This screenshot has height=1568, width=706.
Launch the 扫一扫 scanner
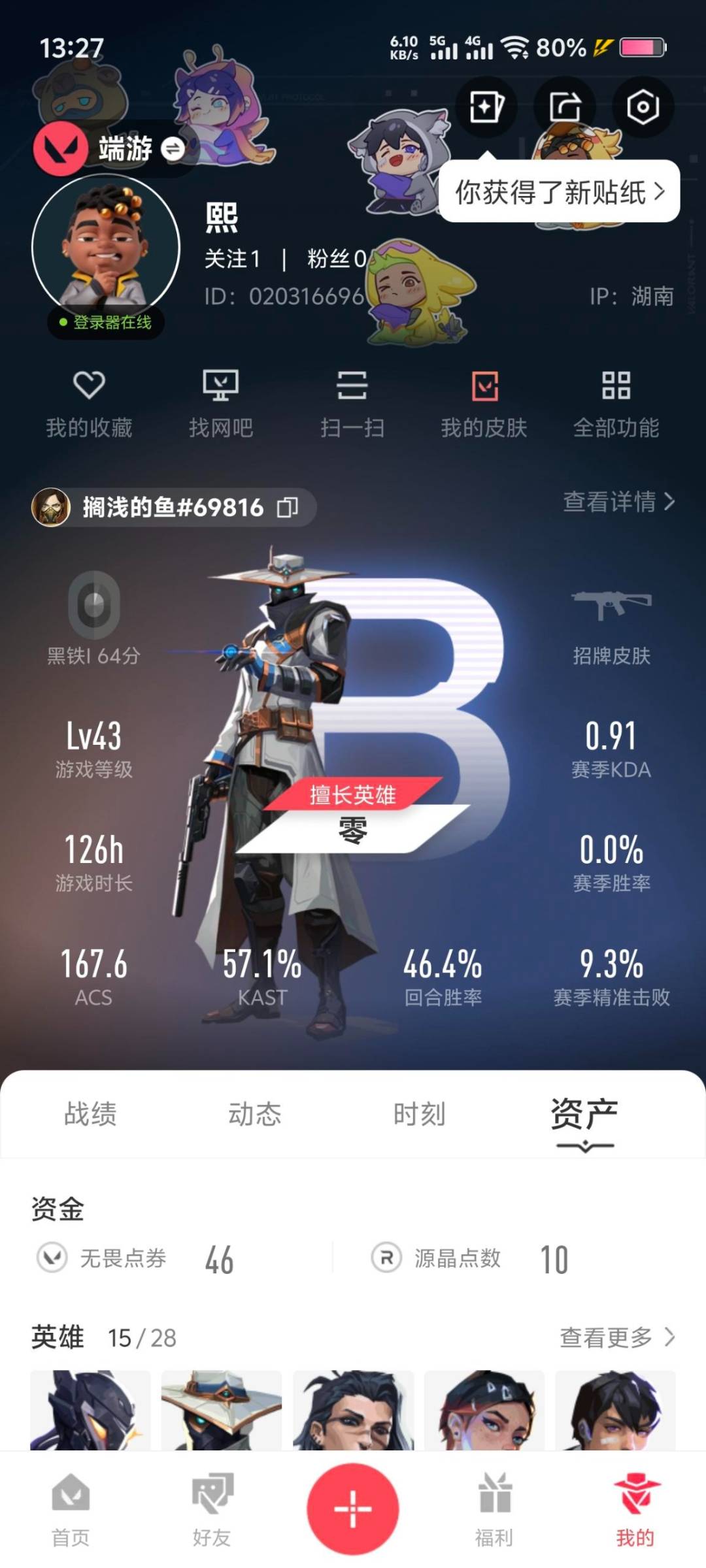352,403
